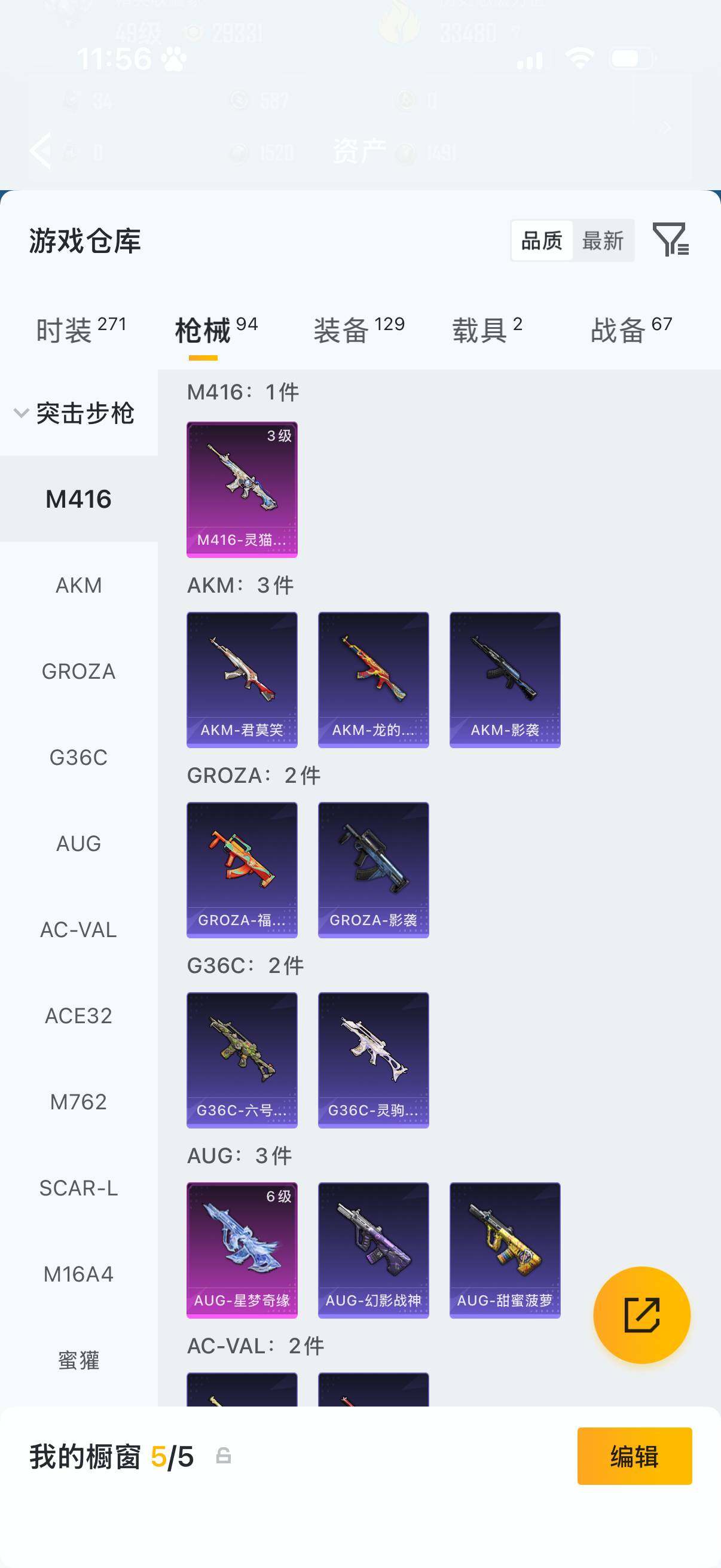View the AKM-君莫笑 skin
The width and height of the screenshot is (721, 1568).
(x=242, y=680)
